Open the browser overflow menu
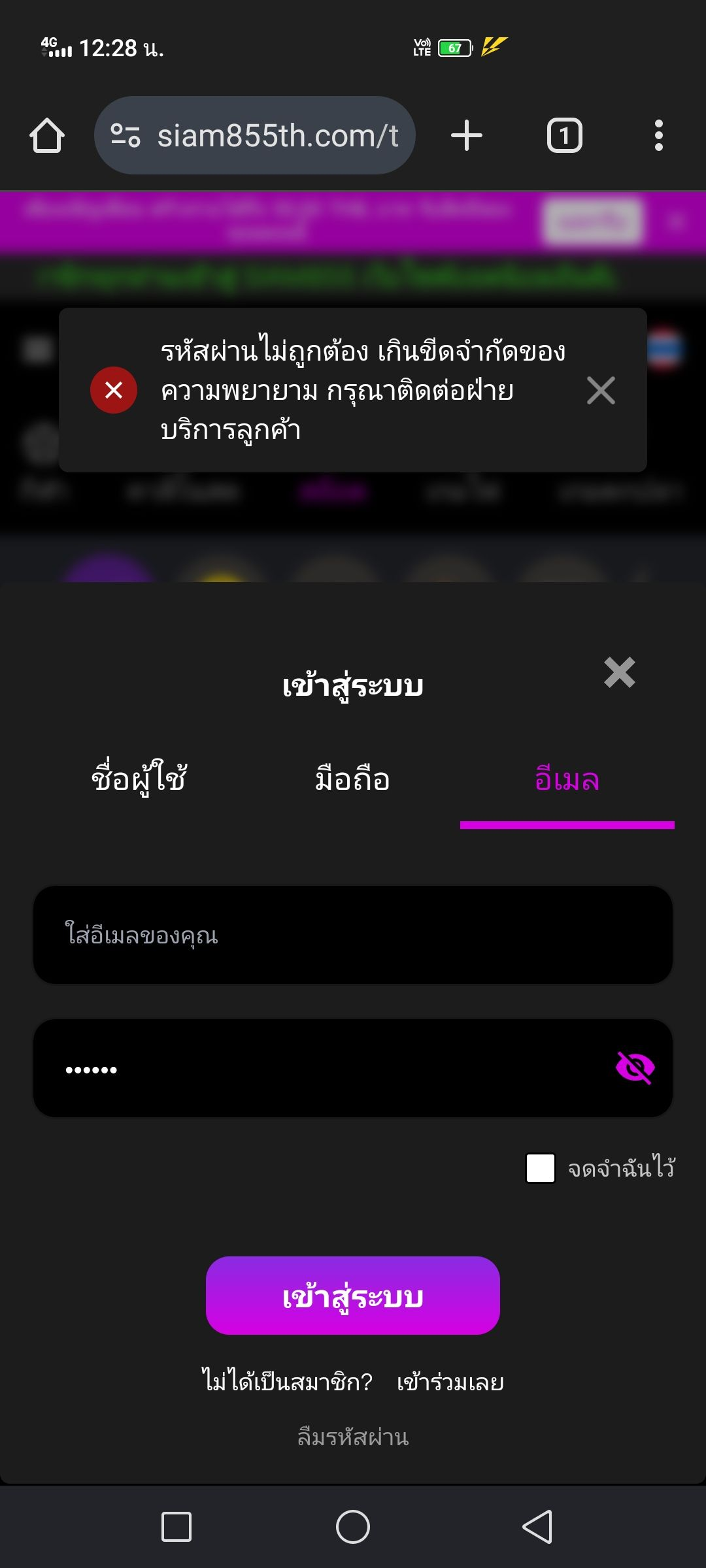The height and width of the screenshot is (1568, 706). pos(658,136)
